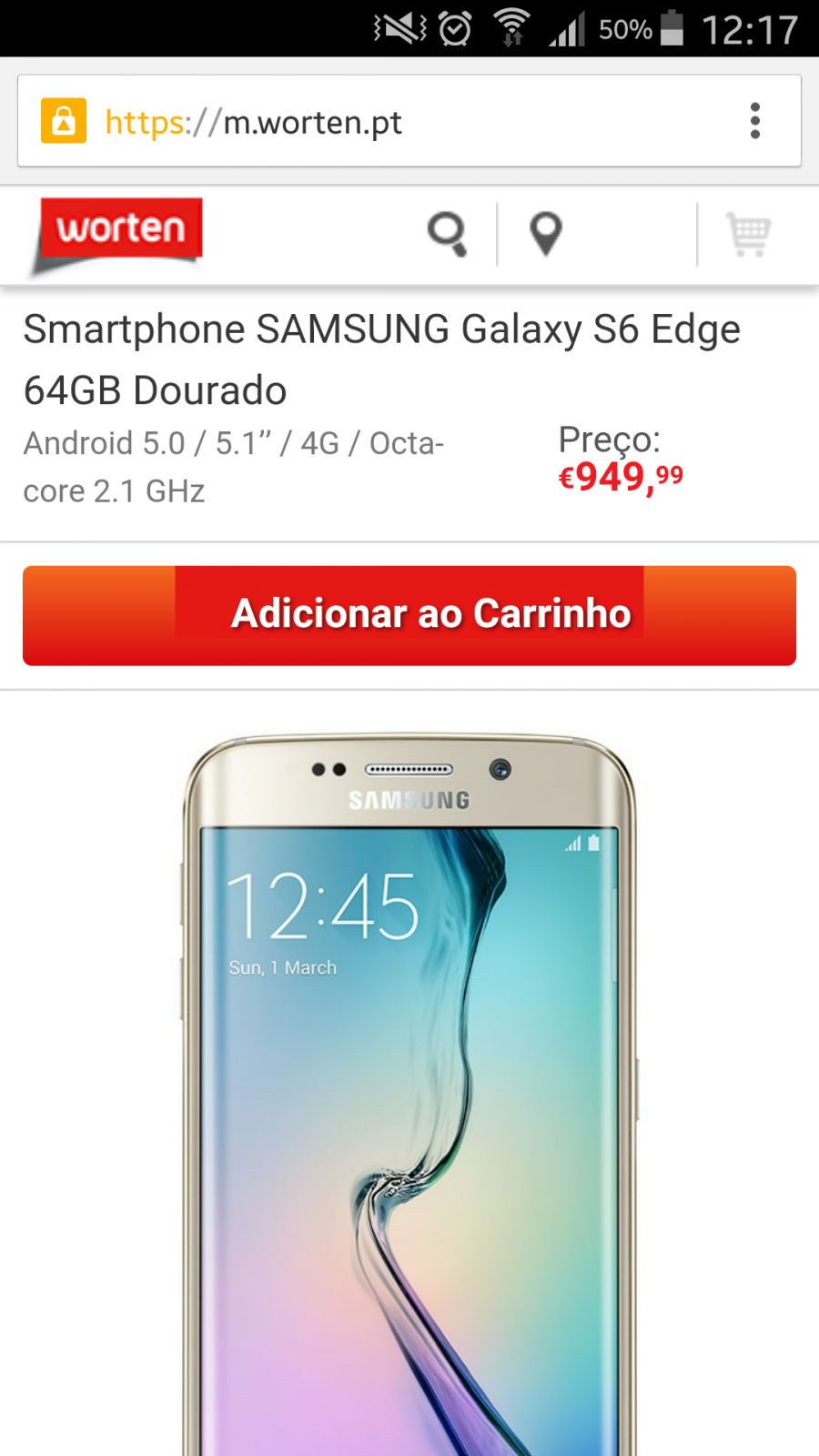Tap Adicionar ao Carrinho button

409,616
